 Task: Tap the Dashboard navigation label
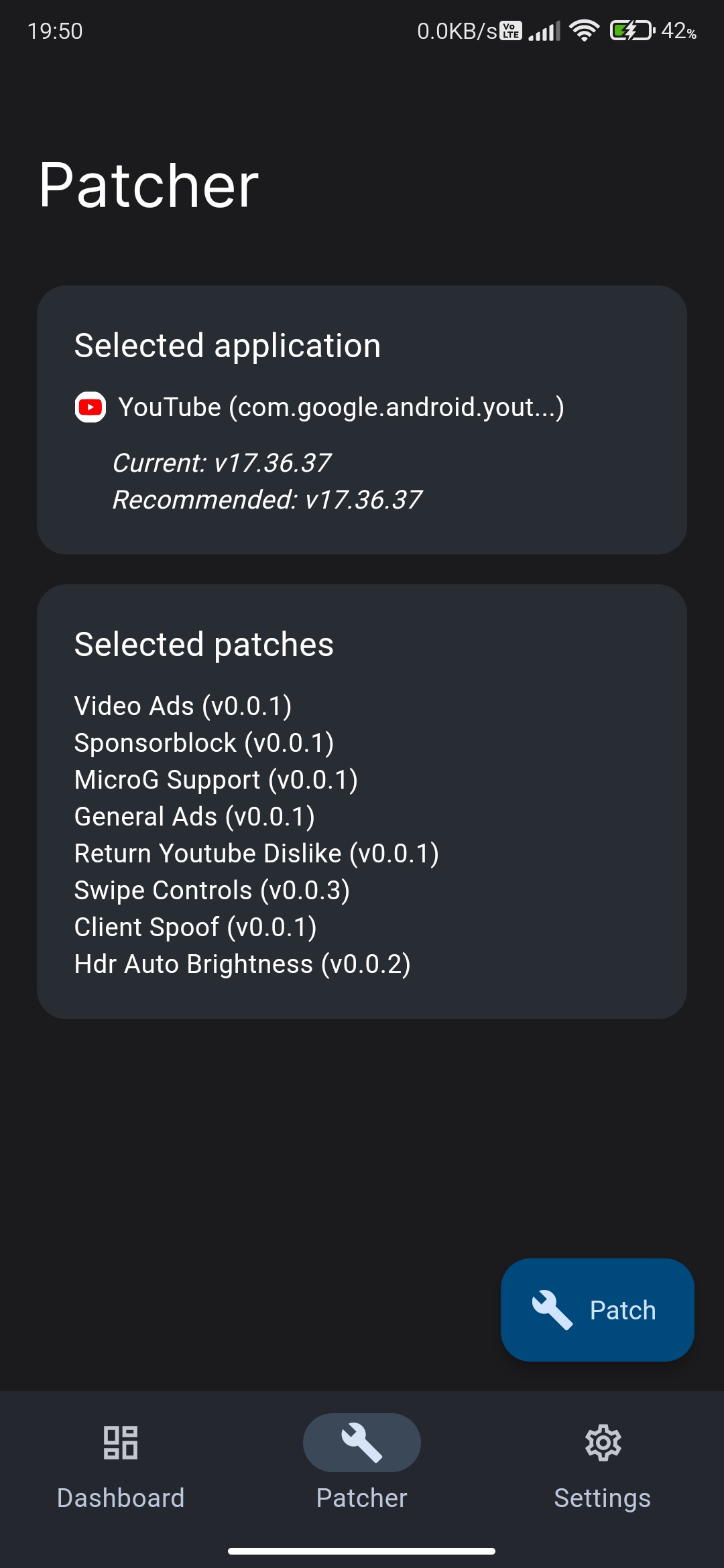point(121,1498)
